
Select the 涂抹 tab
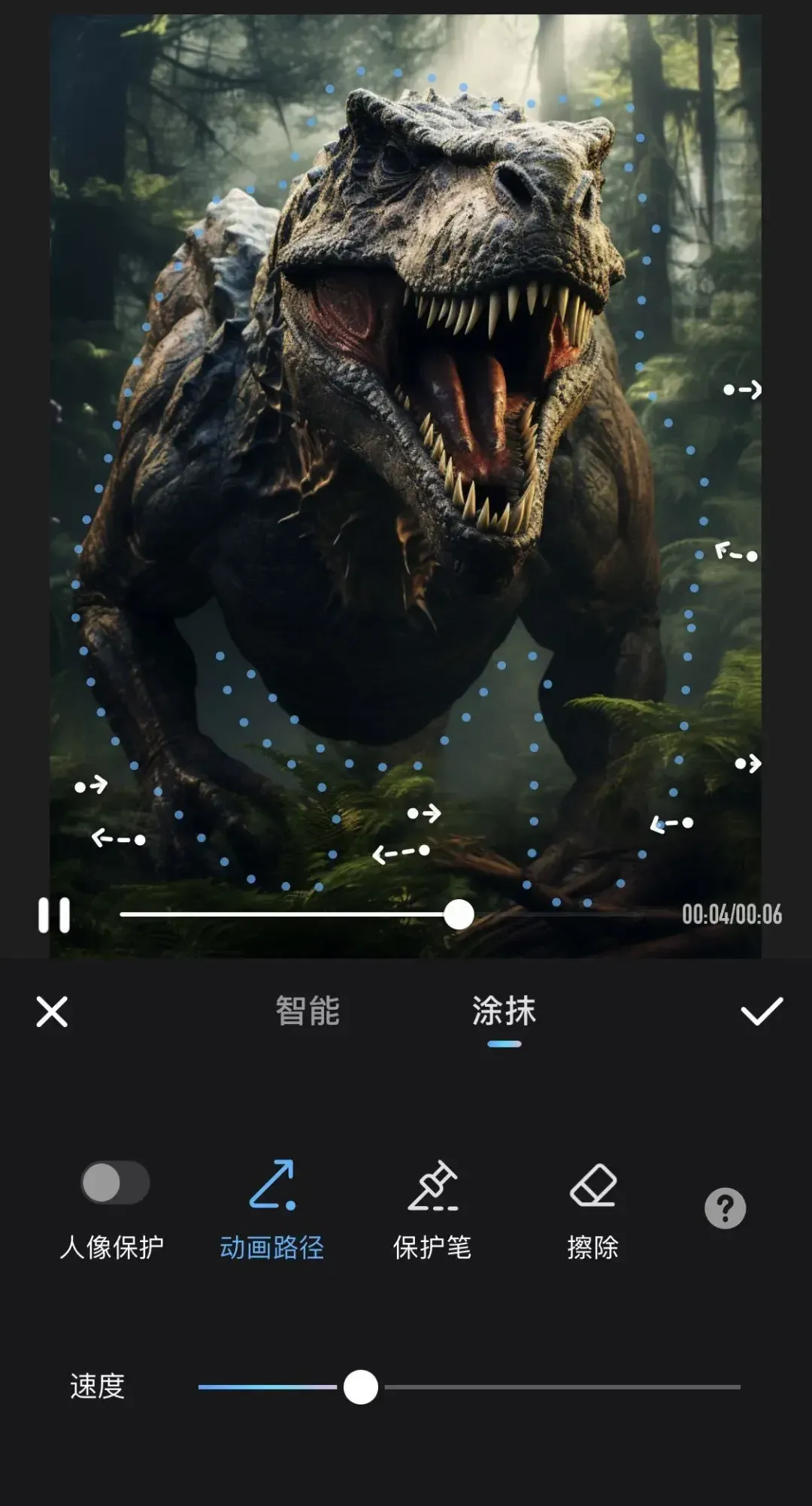click(x=504, y=1011)
